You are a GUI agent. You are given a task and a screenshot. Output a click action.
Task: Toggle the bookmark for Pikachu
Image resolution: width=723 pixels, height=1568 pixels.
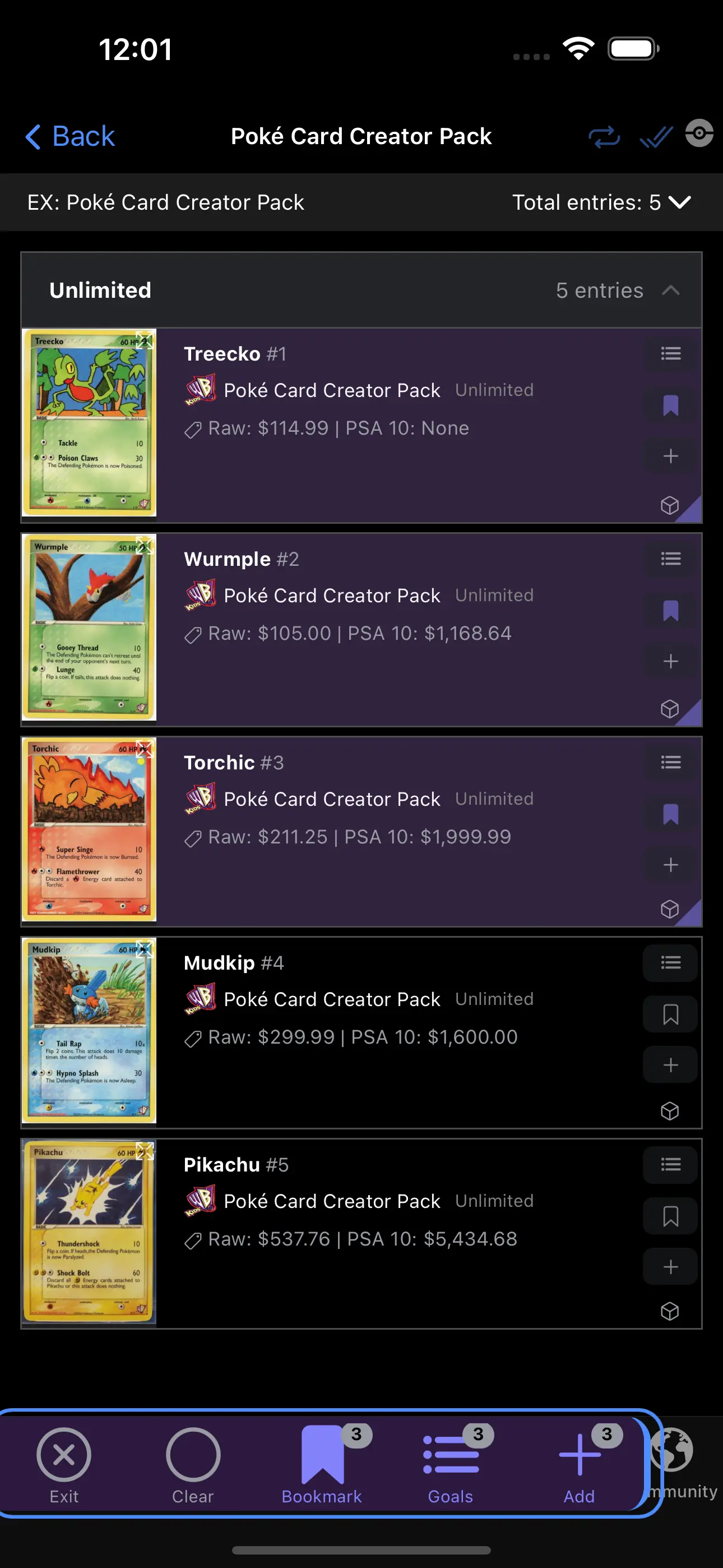669,1216
